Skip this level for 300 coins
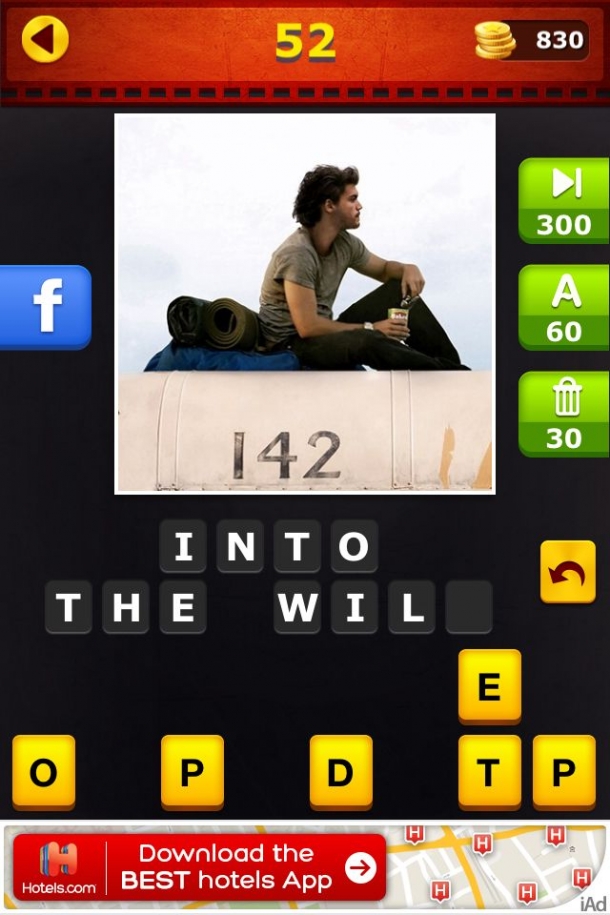Image resolution: width=610 pixels, height=915 pixels. click(564, 200)
